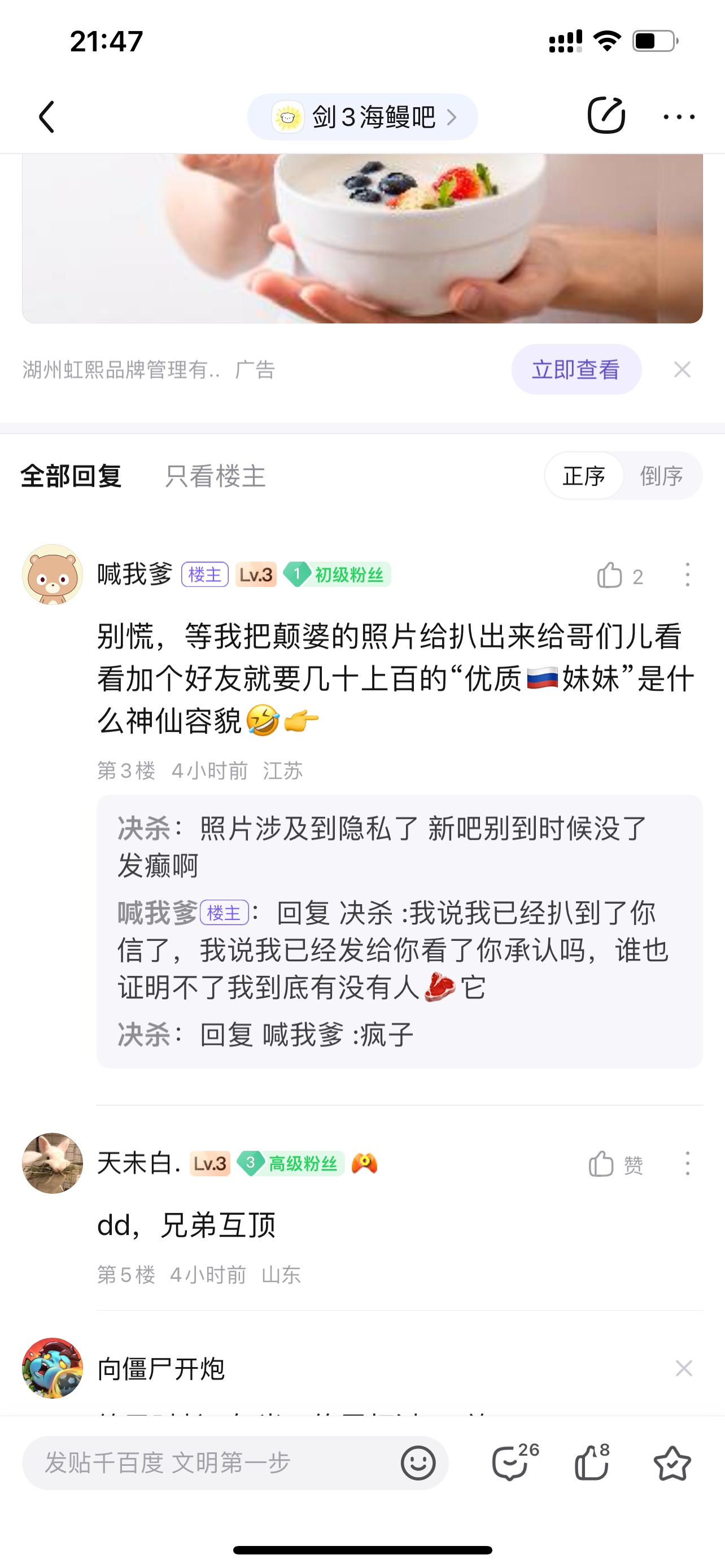Select 正序 sort order

click(584, 476)
